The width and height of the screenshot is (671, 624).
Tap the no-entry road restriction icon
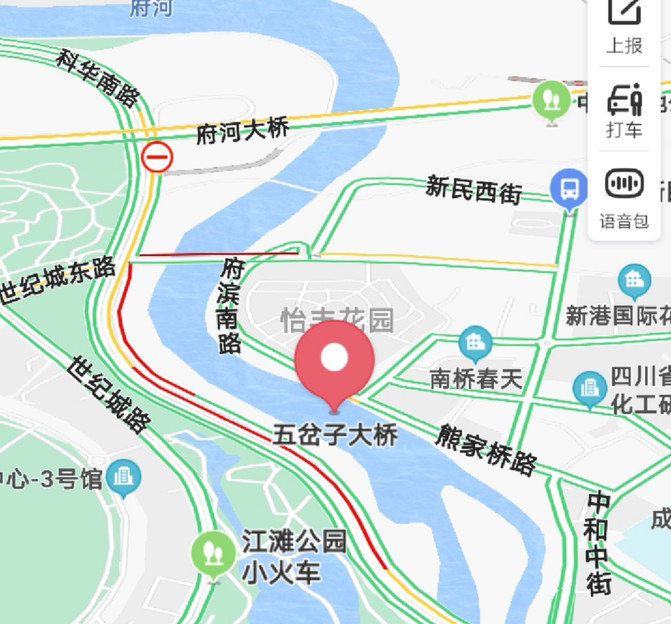click(157, 157)
